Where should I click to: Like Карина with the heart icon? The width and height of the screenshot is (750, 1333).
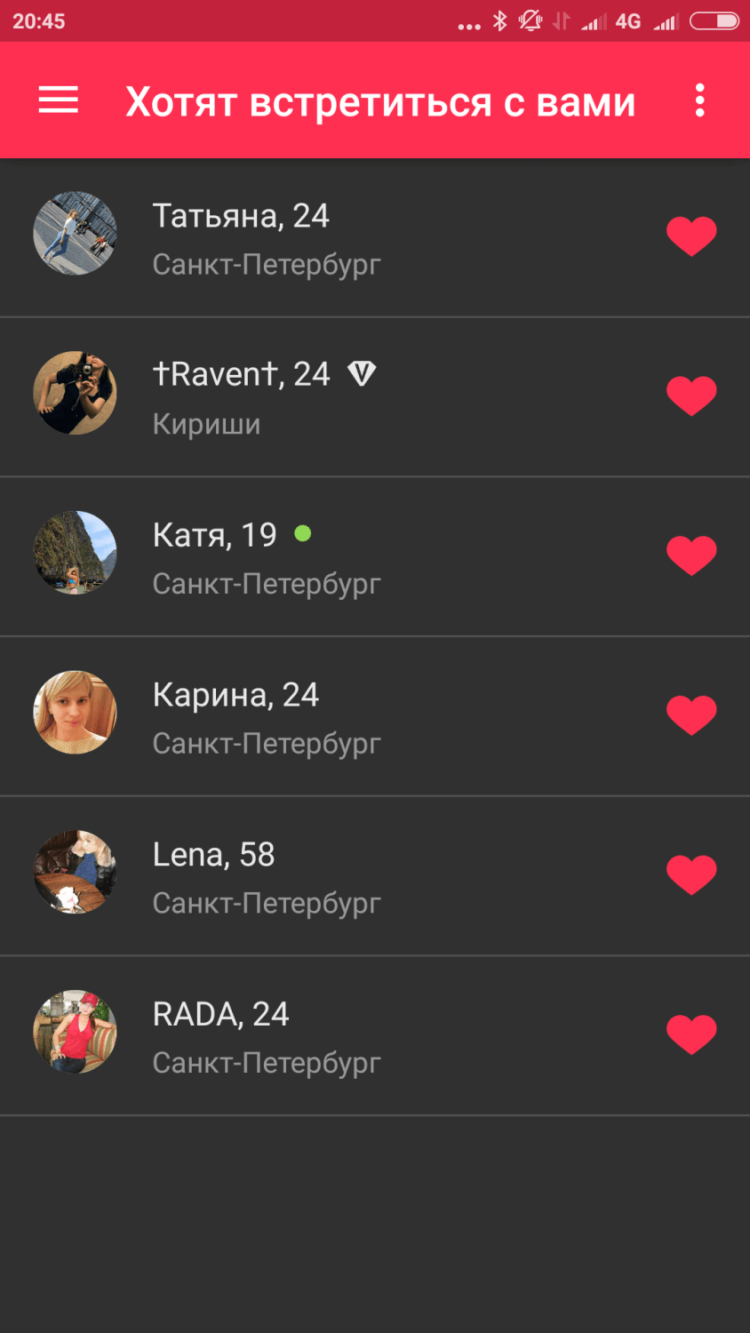692,714
